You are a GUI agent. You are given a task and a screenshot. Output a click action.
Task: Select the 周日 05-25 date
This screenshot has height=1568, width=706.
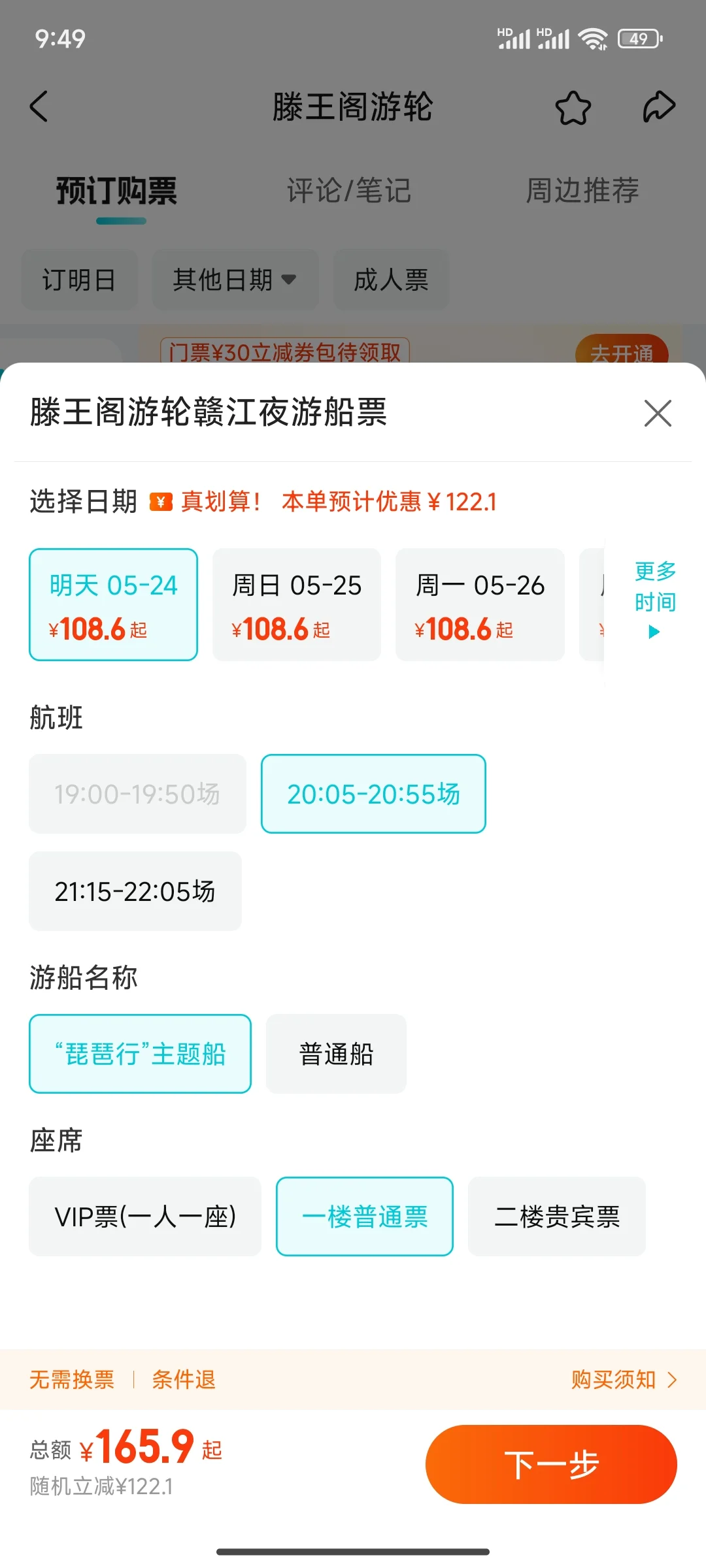coord(297,604)
